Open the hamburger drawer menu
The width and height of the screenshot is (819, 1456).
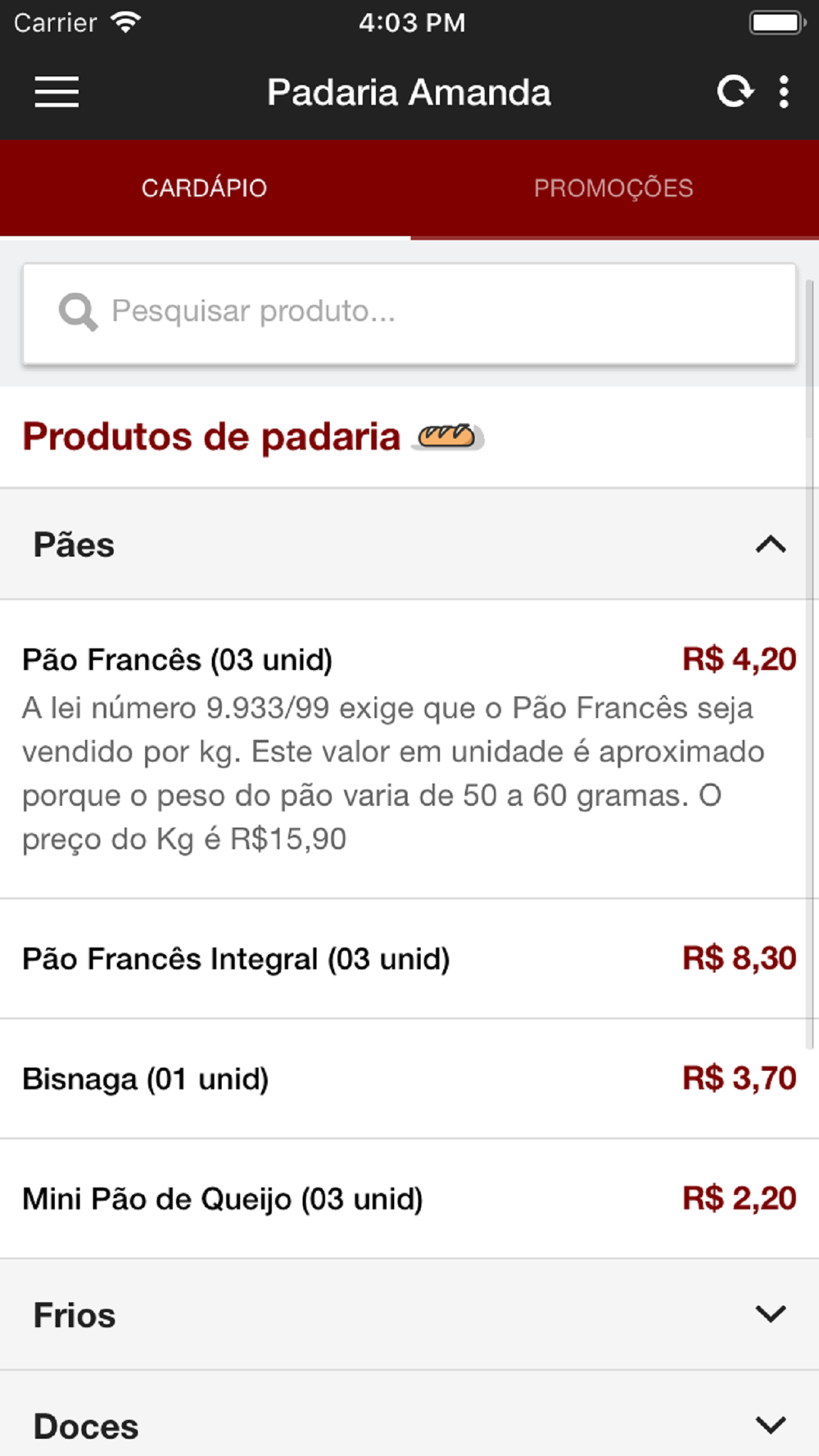coord(57,92)
